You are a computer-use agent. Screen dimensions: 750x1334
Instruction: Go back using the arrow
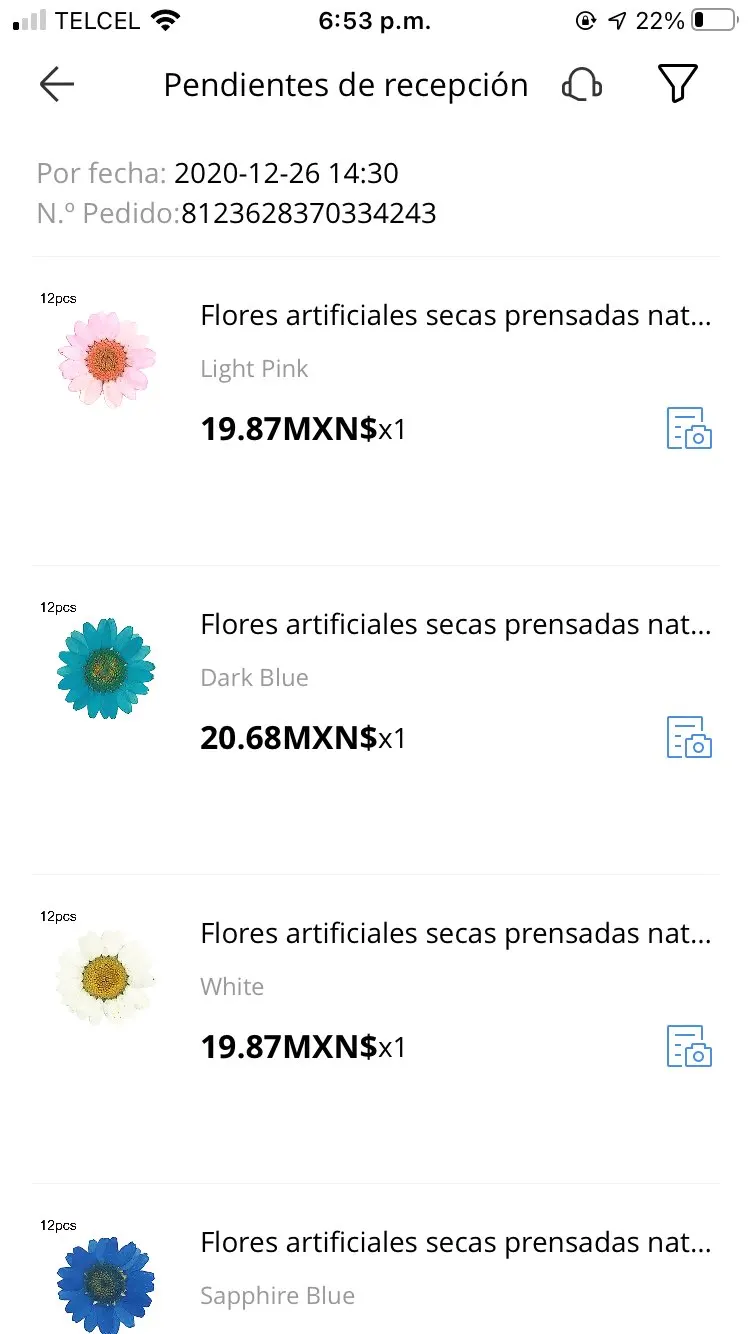[x=57, y=85]
